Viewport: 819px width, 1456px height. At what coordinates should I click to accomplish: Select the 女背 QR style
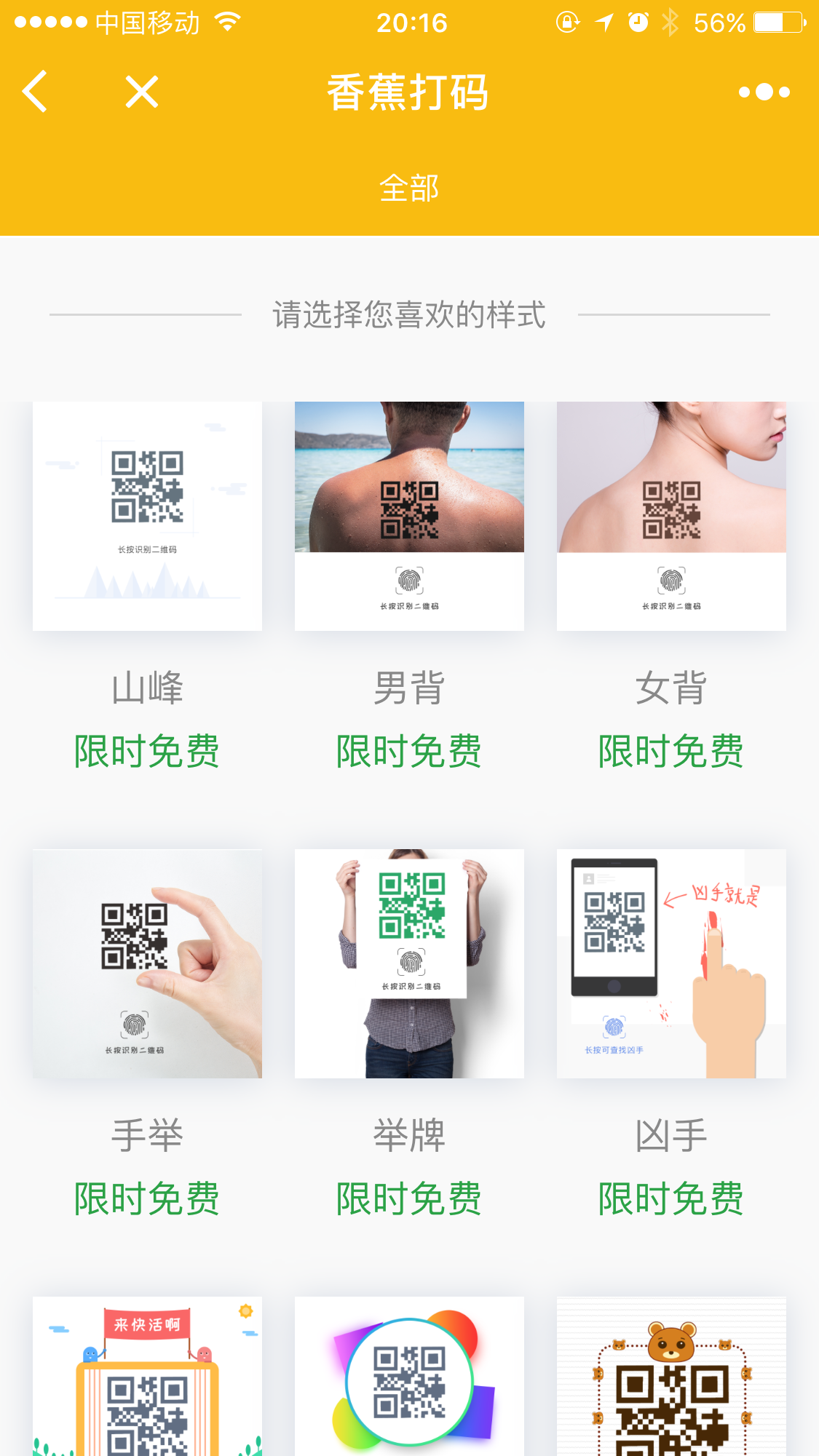(671, 516)
